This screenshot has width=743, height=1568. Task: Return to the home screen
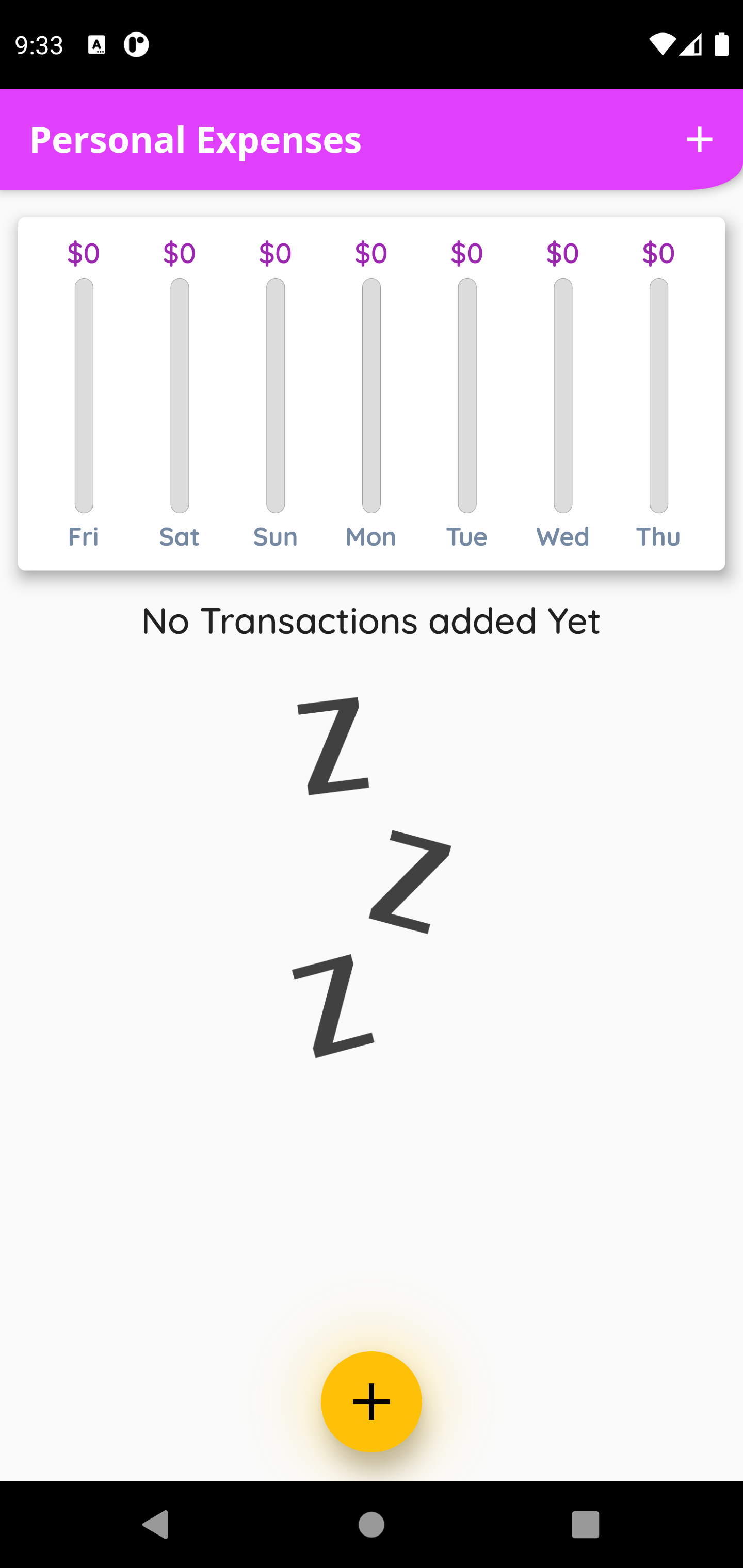click(x=371, y=1524)
